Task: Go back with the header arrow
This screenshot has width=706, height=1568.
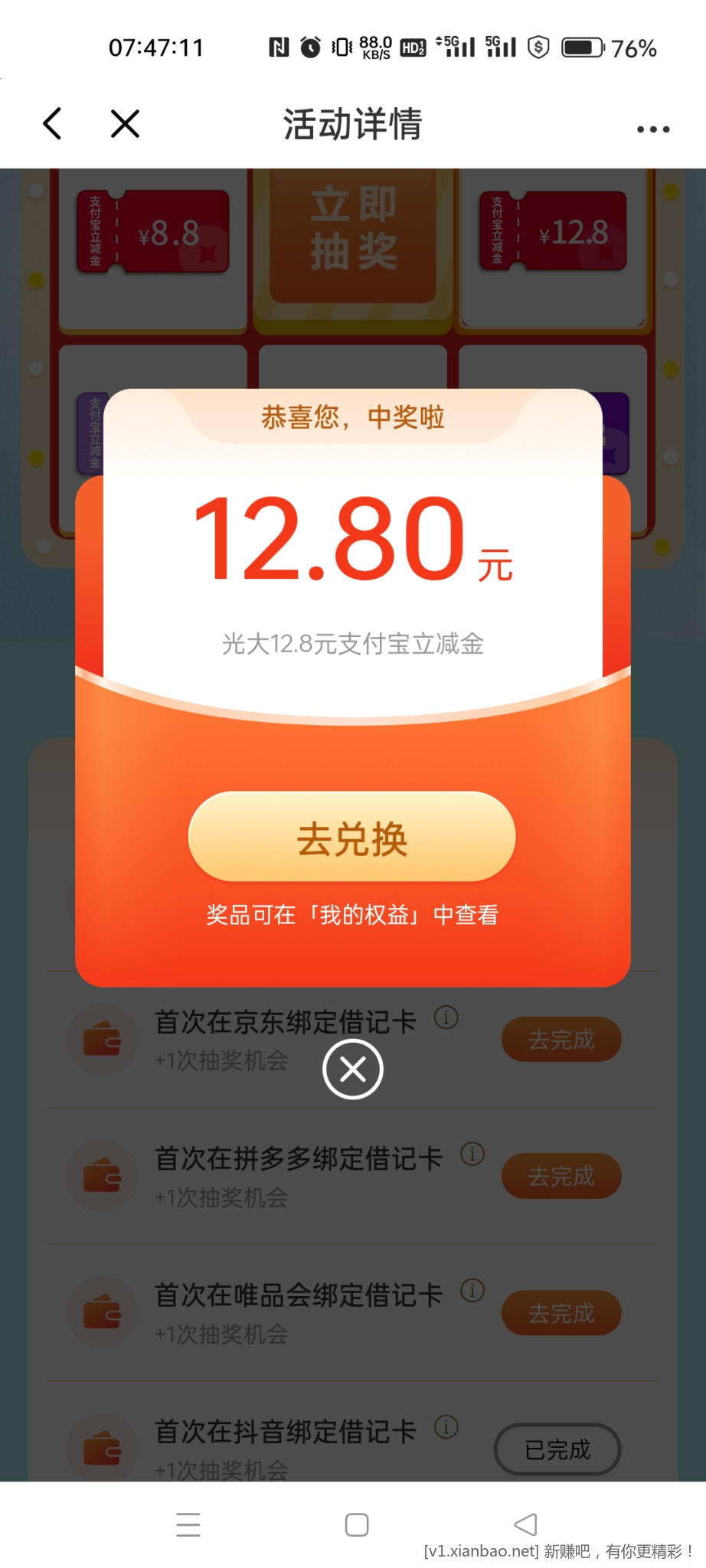Action: pos(53,123)
